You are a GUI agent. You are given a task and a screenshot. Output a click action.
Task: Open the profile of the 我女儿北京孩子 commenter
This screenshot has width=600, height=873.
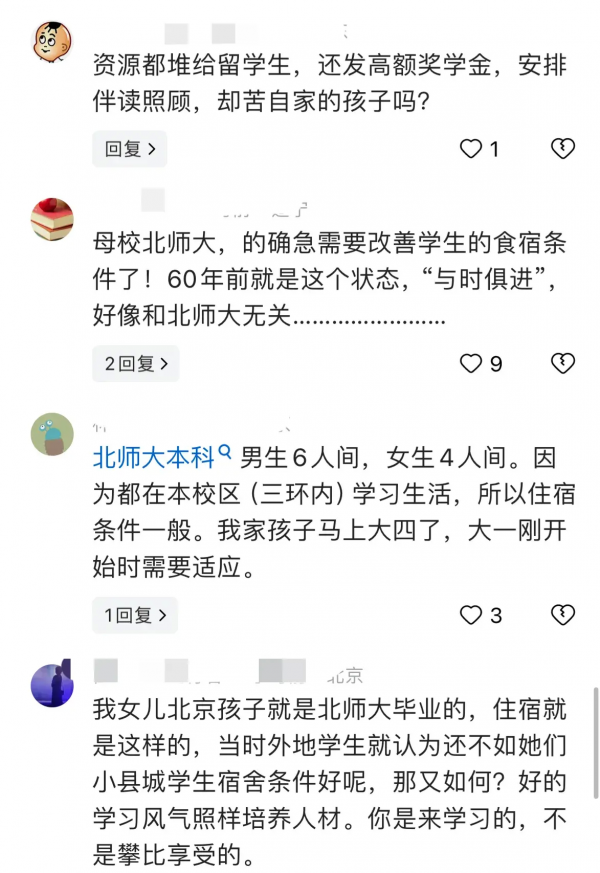[52, 684]
